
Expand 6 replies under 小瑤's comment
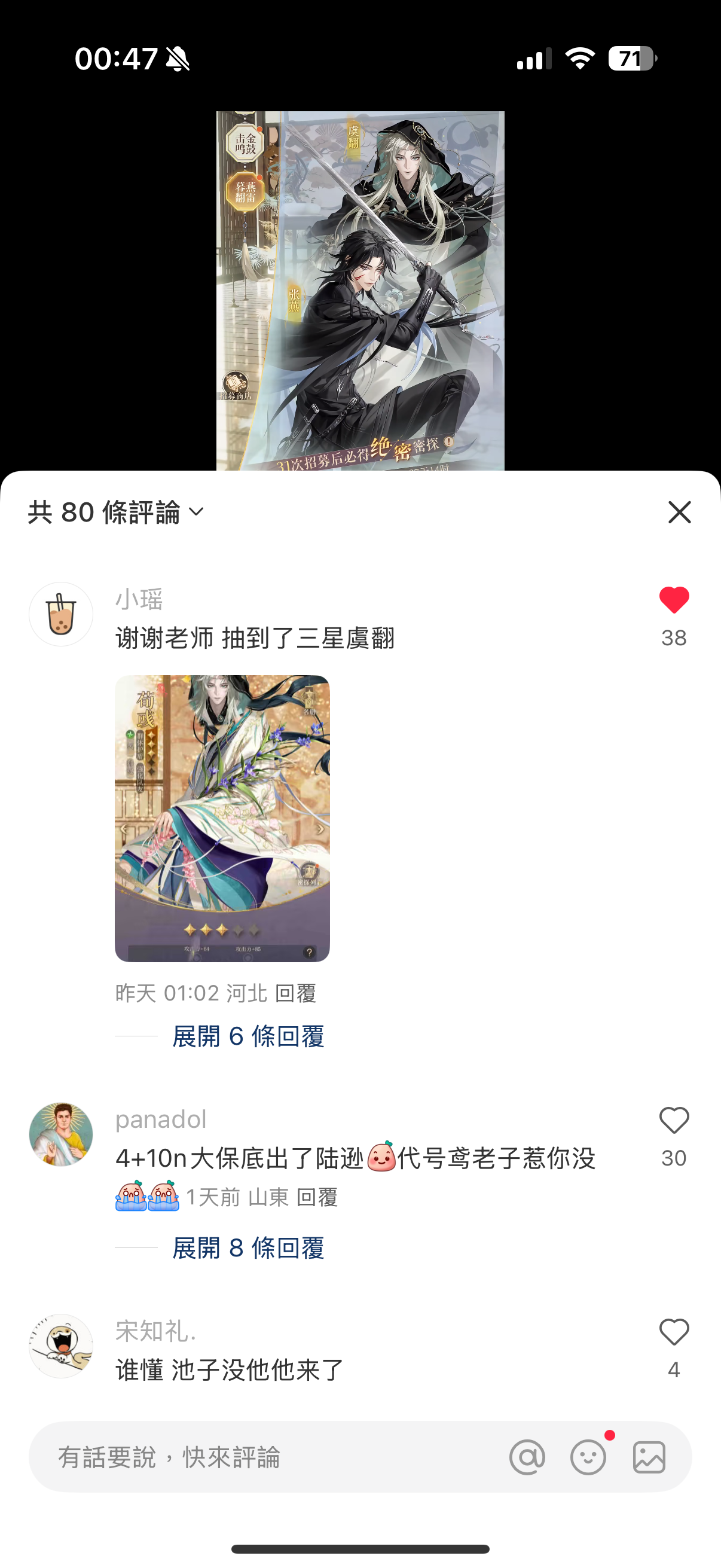(248, 1036)
